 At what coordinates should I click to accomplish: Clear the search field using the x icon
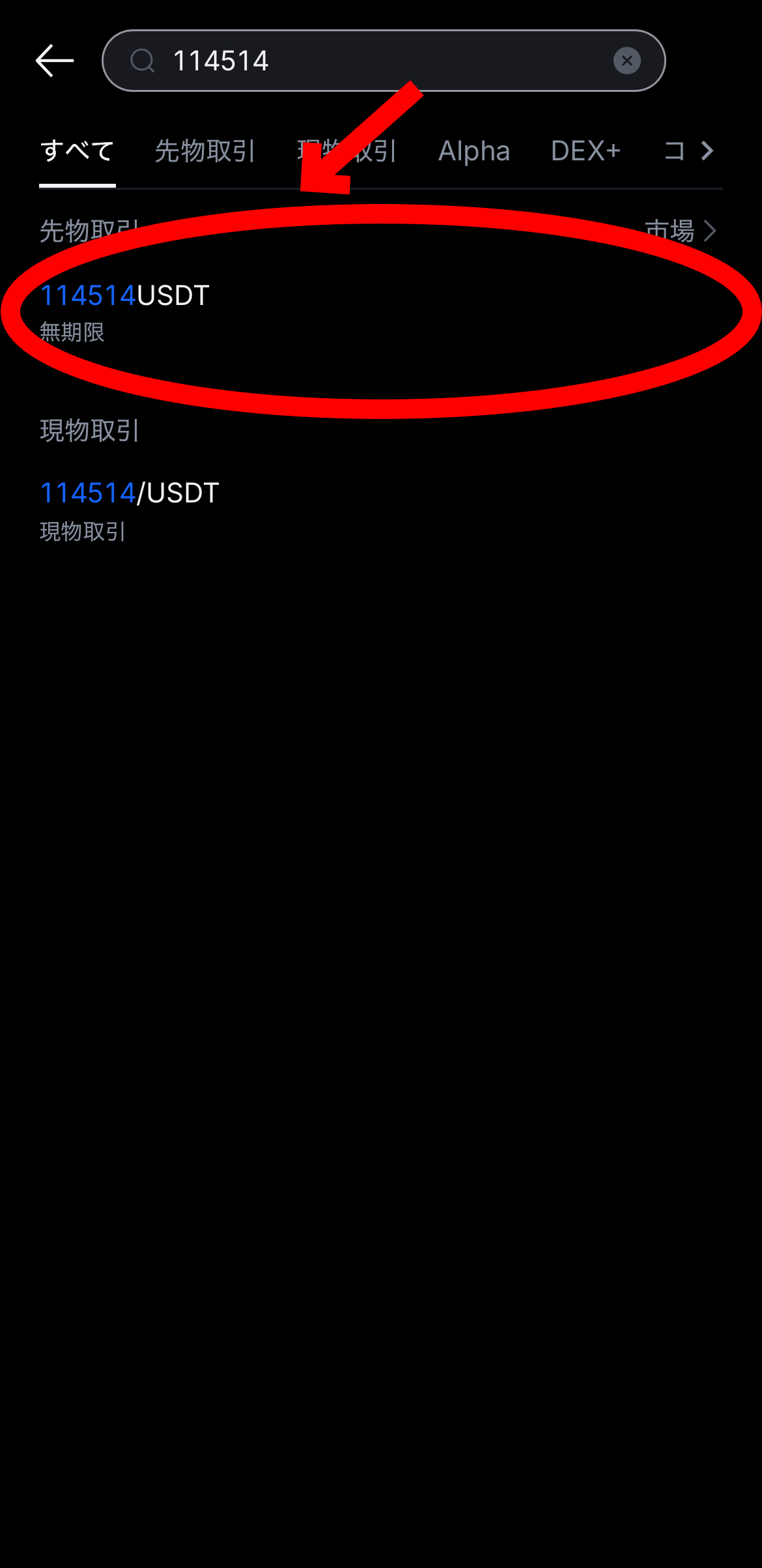(627, 61)
